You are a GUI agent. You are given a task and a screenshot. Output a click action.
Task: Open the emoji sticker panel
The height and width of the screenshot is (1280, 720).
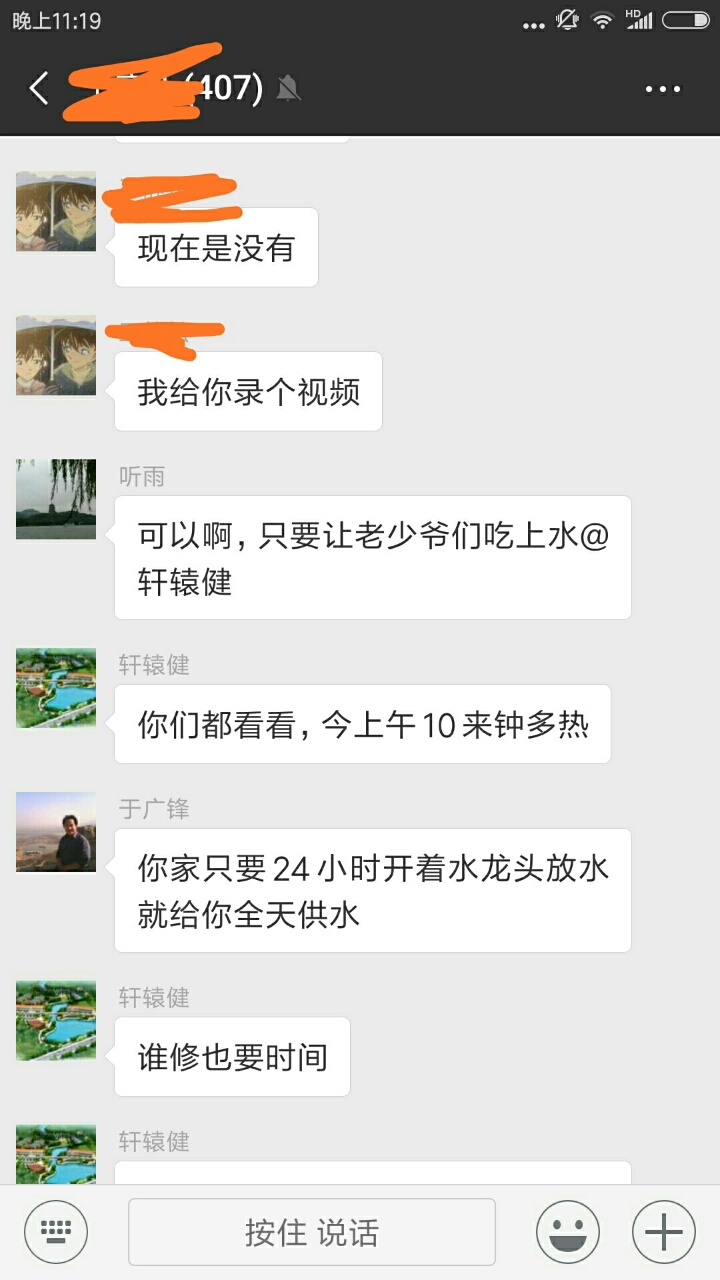(568, 1231)
